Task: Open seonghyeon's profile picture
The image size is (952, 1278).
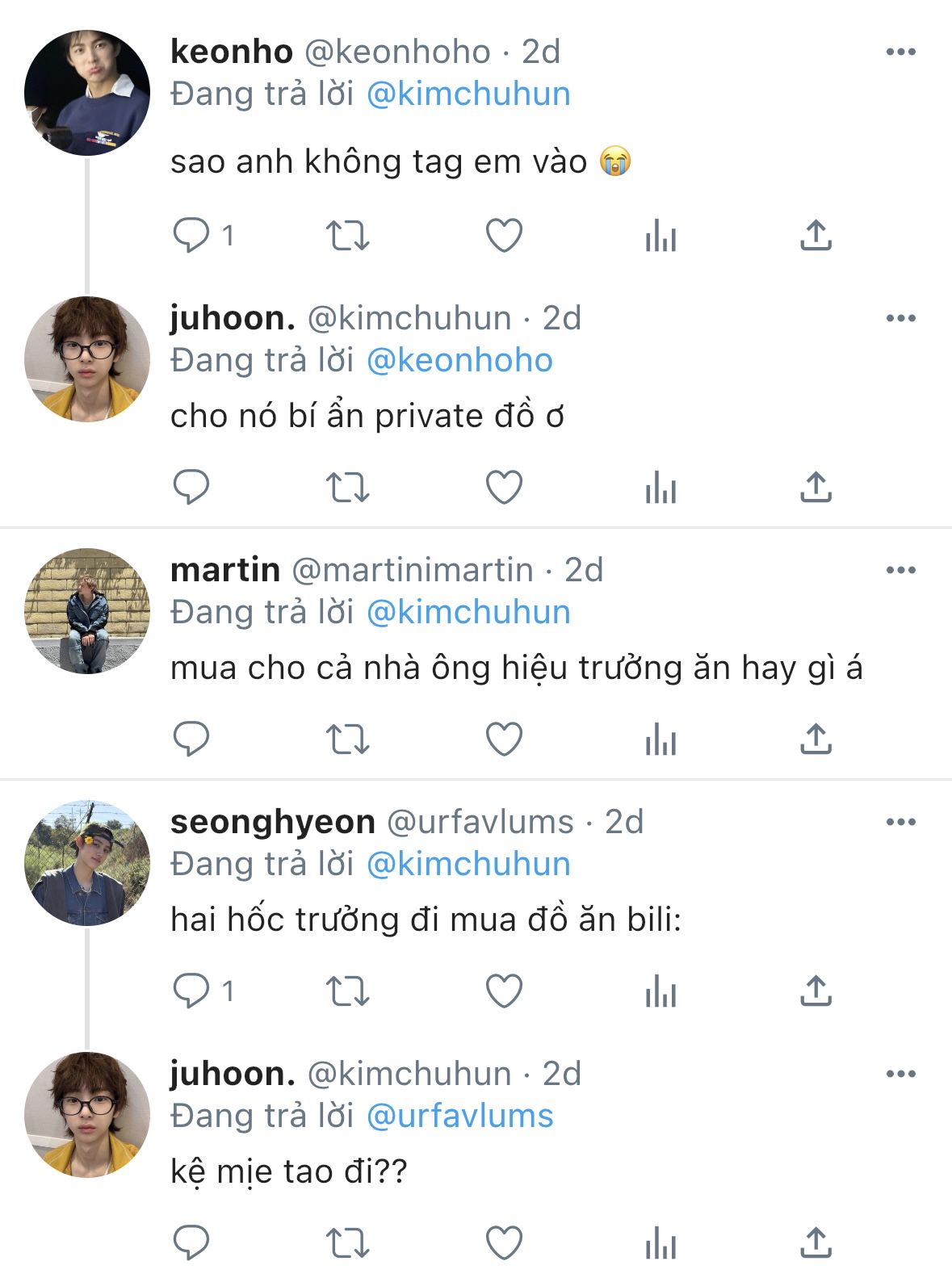Action: tap(87, 863)
